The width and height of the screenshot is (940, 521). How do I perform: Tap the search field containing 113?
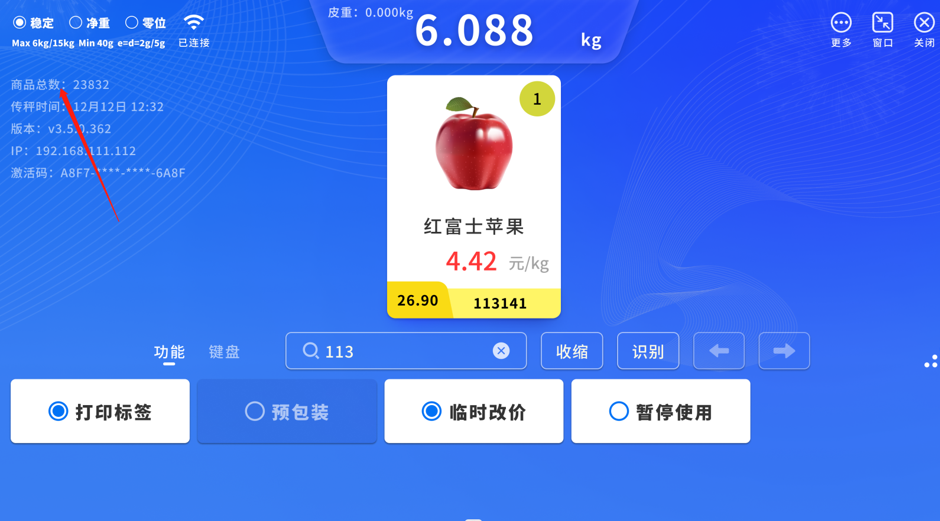click(x=400, y=351)
